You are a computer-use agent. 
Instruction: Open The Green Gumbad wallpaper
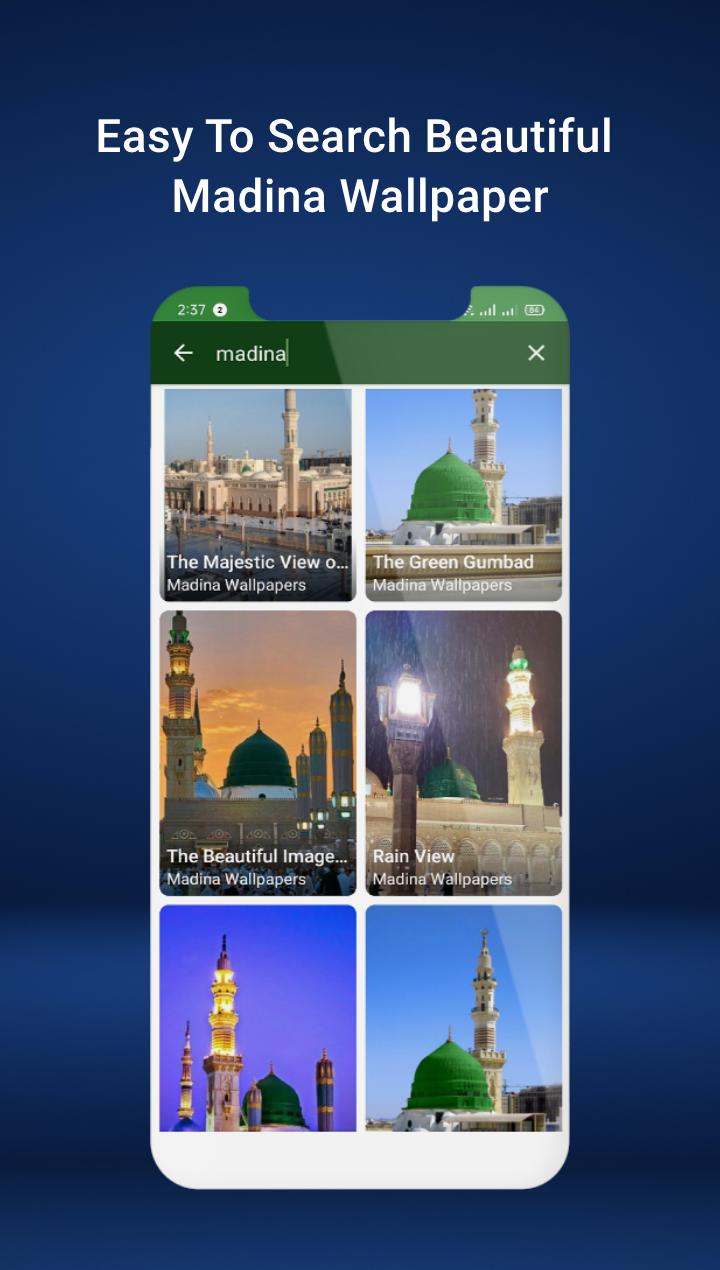point(462,480)
